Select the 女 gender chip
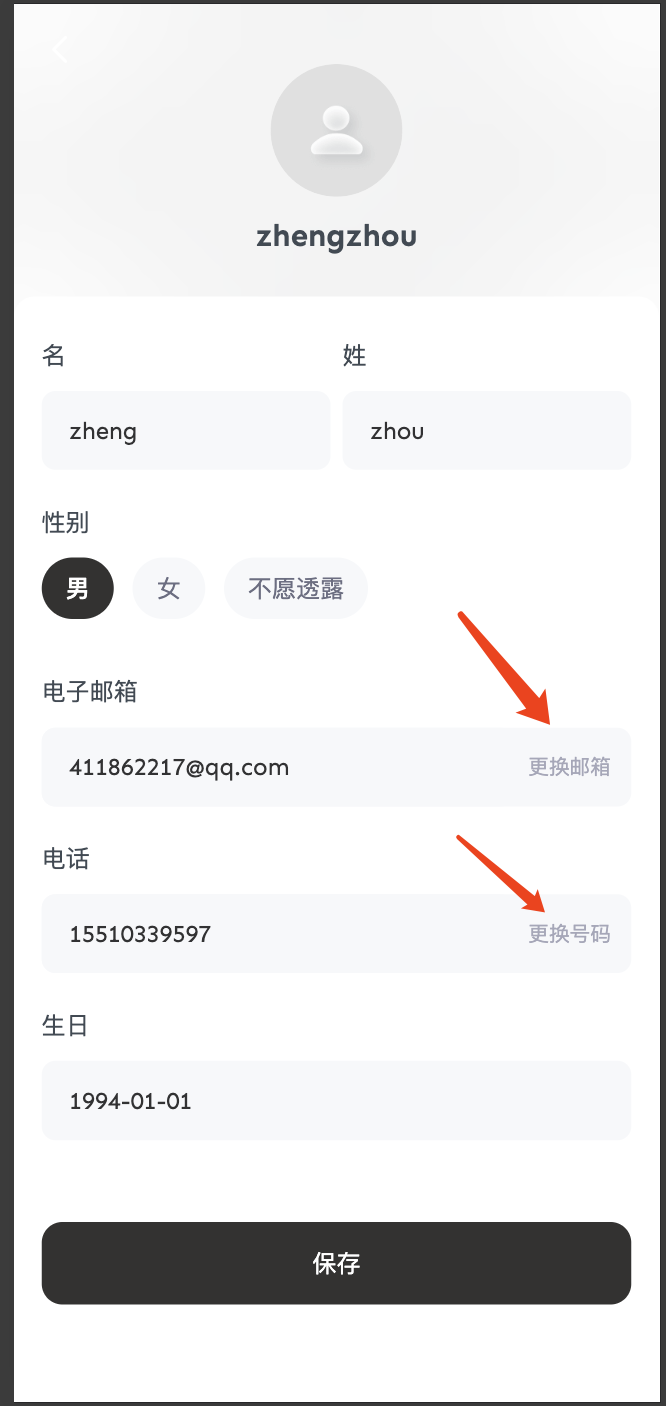This screenshot has width=666, height=1406. (169, 589)
